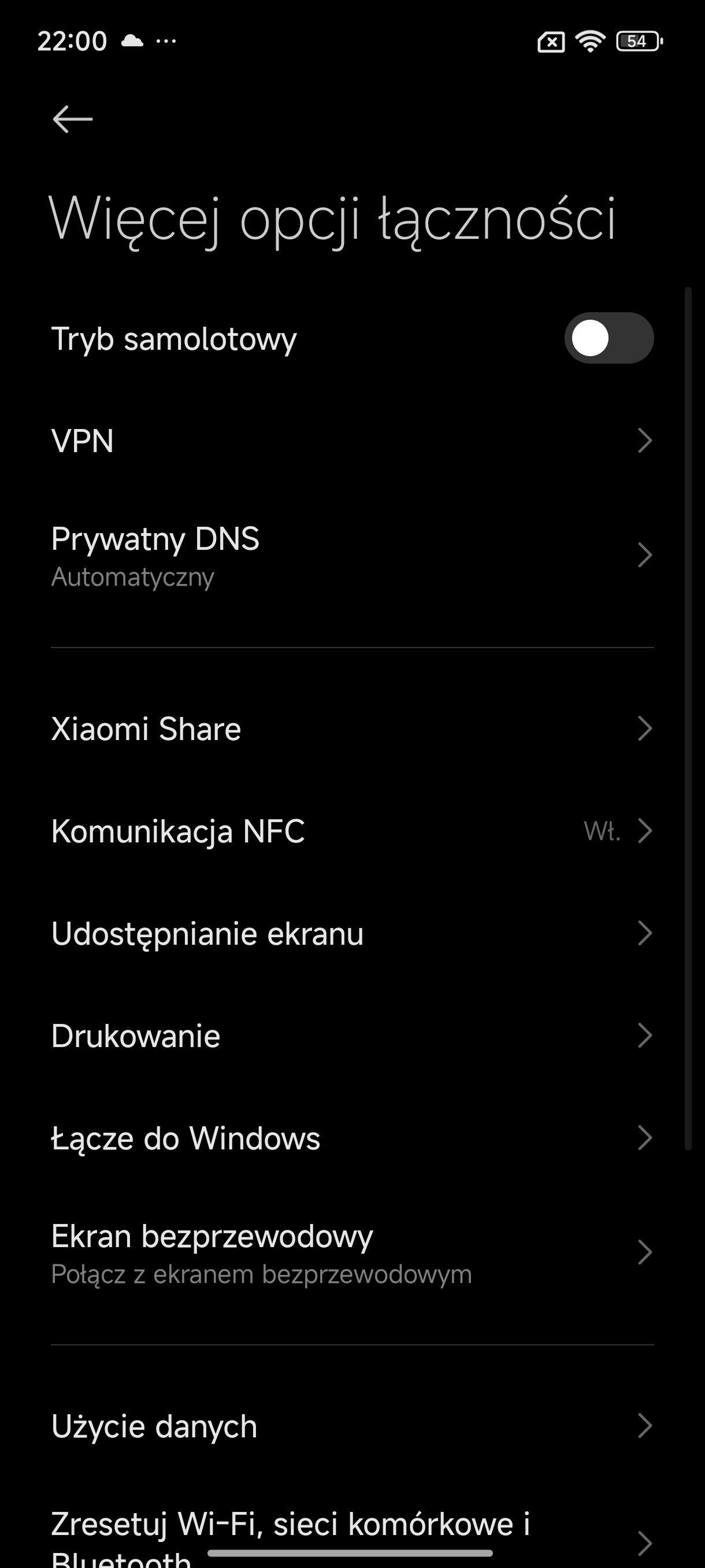Open Ekran bezprzewodowy
Viewport: 705px width, 1568px height.
(352, 1253)
